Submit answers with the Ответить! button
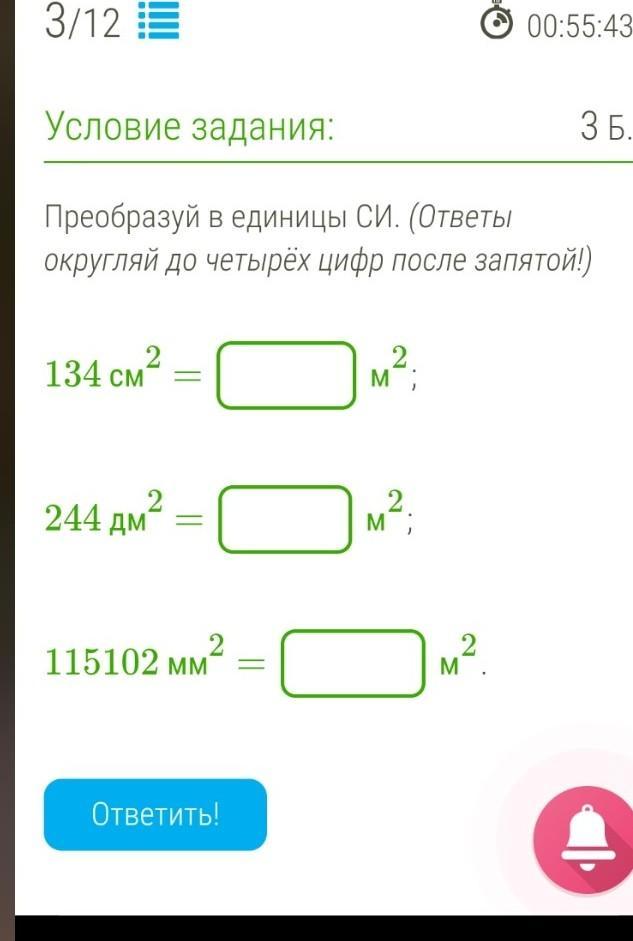The height and width of the screenshot is (941, 633). click(155, 814)
